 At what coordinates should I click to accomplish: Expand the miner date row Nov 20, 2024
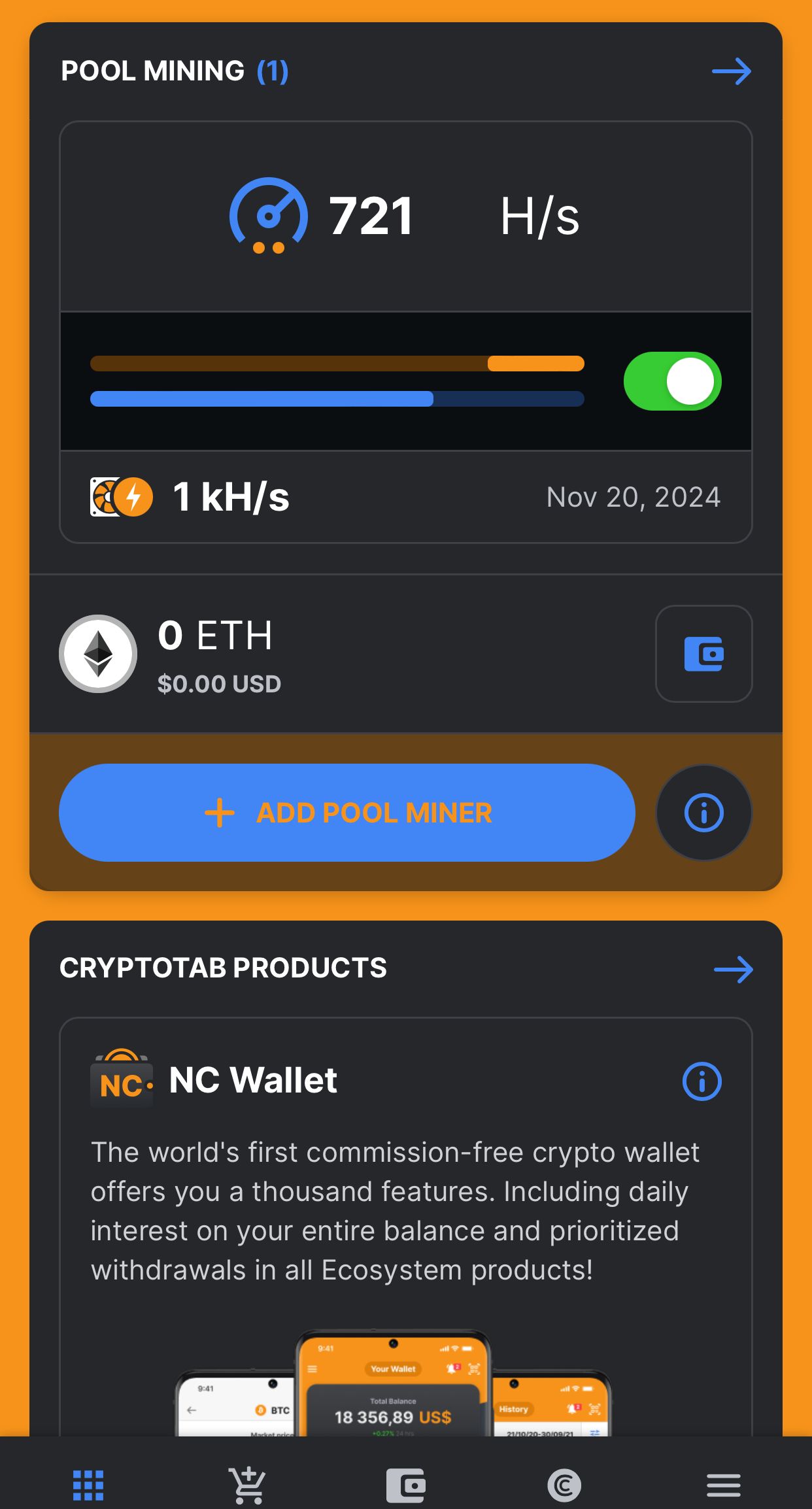click(x=632, y=498)
